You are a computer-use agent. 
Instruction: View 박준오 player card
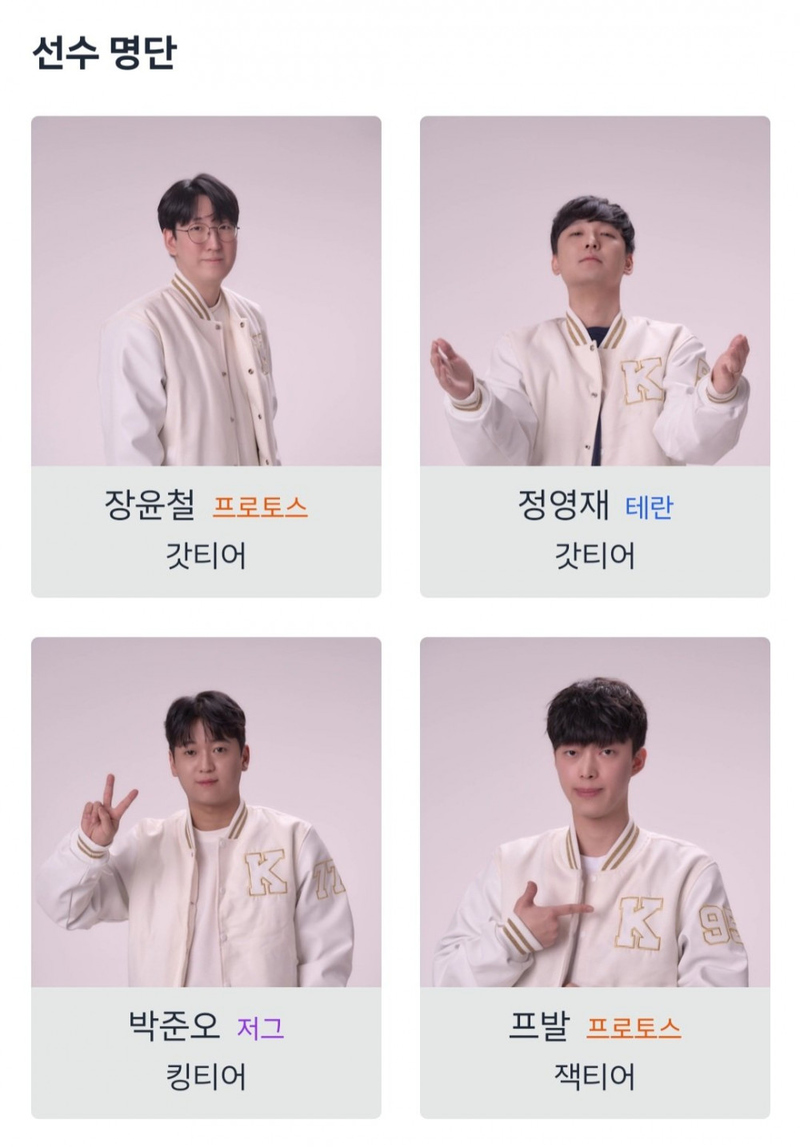pyautogui.click(x=205, y=877)
